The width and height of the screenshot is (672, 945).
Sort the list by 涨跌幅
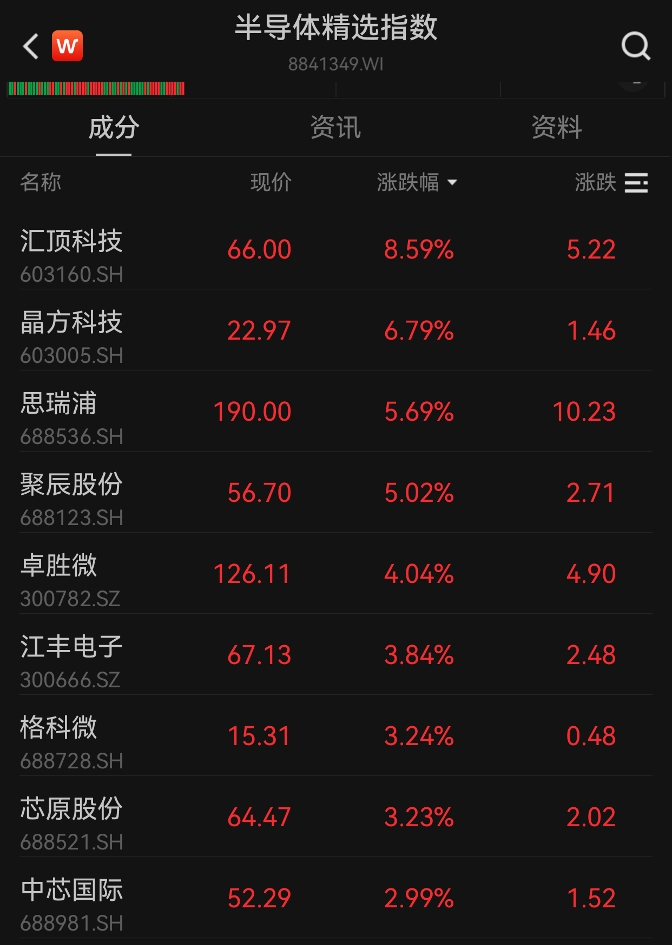click(417, 182)
